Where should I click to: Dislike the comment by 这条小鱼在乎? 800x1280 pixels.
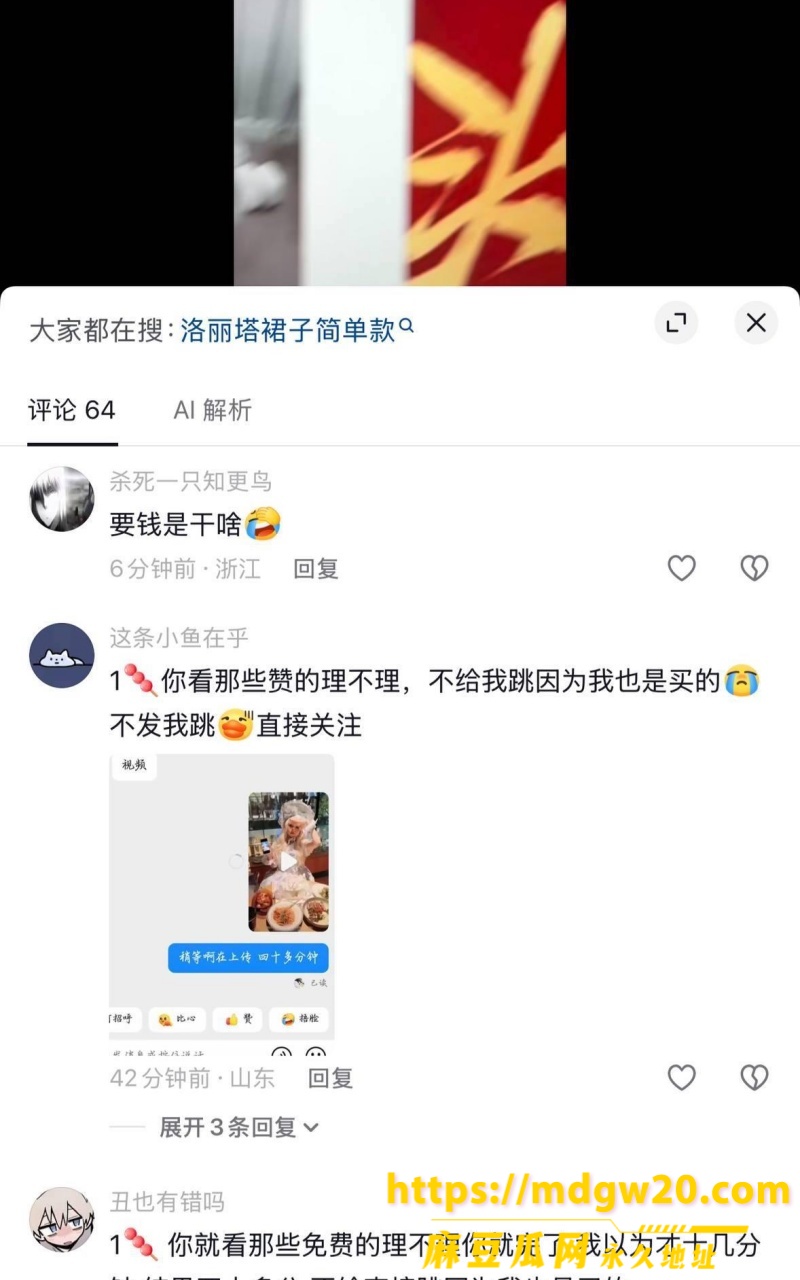pos(754,1077)
